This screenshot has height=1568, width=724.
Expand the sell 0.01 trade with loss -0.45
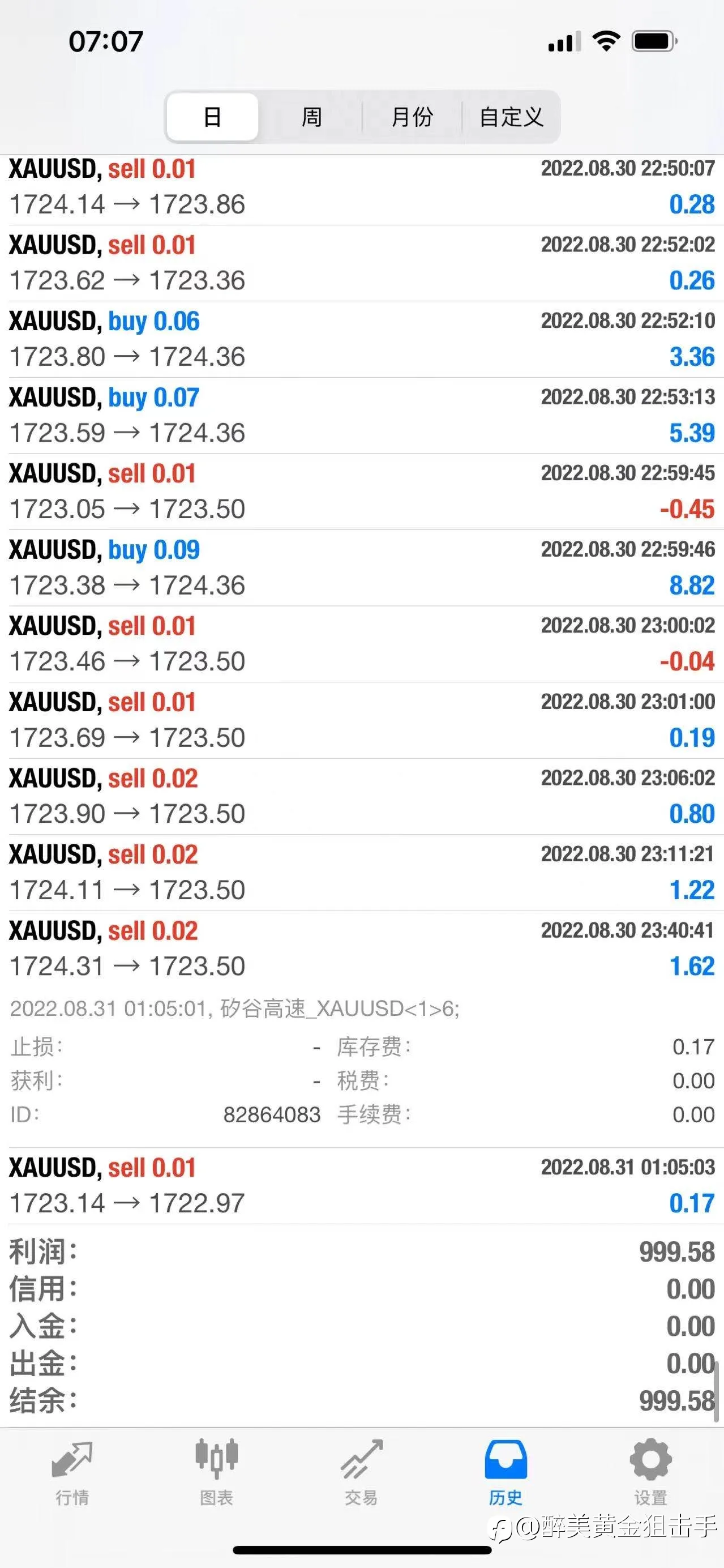362,492
